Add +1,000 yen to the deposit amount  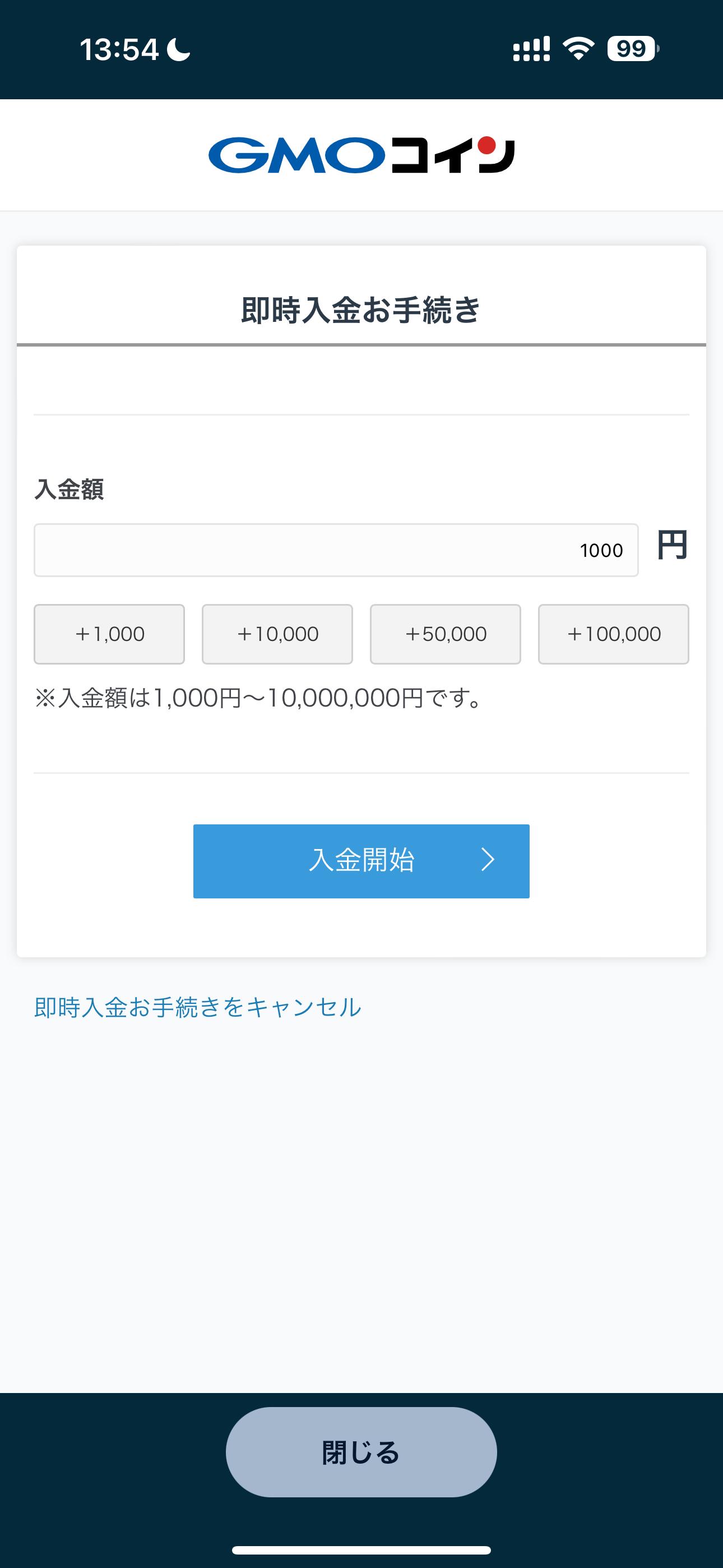coord(109,634)
